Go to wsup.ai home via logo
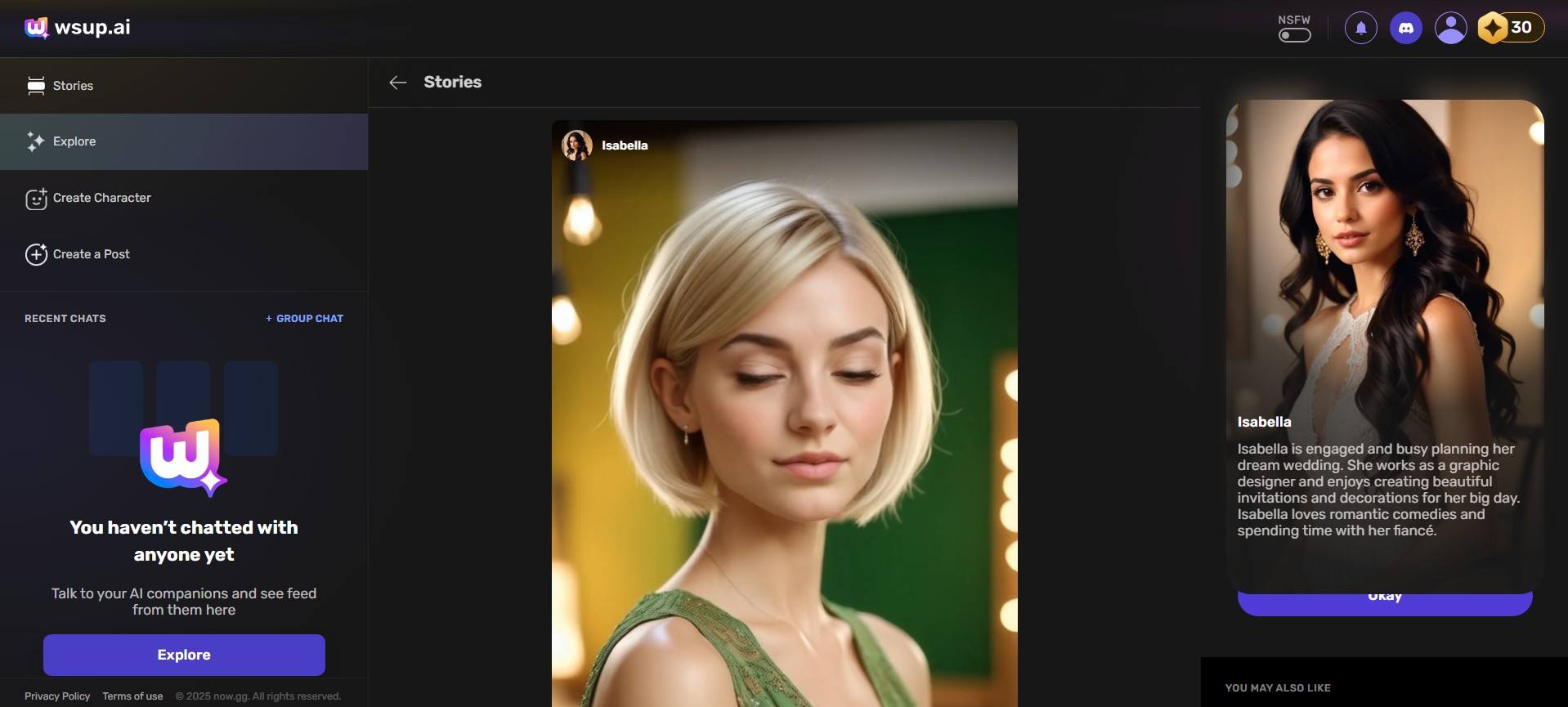The image size is (1568, 707). 78,28
